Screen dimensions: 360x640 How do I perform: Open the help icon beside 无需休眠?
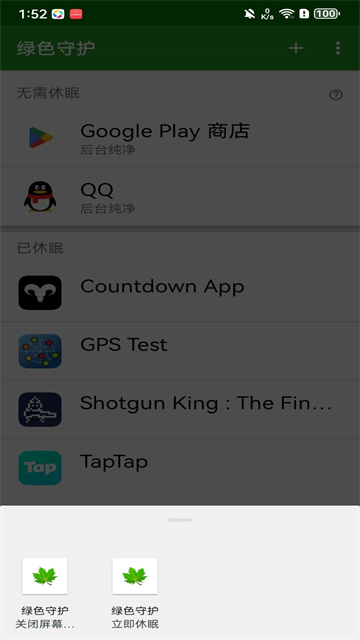click(336, 95)
